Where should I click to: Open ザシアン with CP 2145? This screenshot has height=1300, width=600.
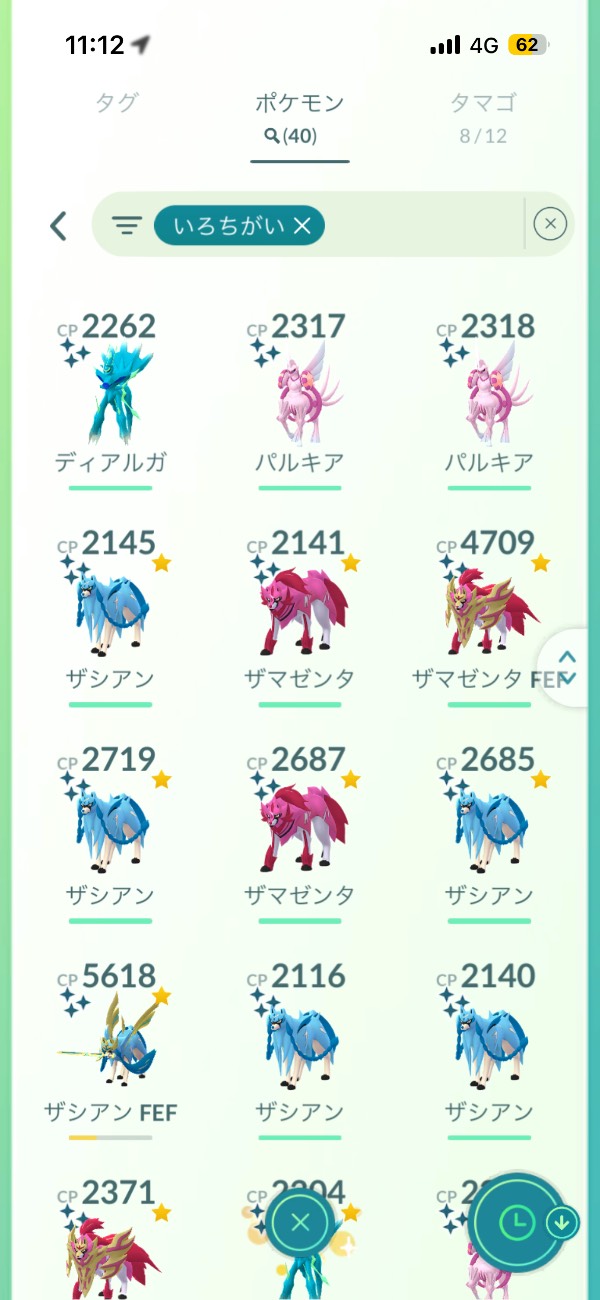pos(110,612)
